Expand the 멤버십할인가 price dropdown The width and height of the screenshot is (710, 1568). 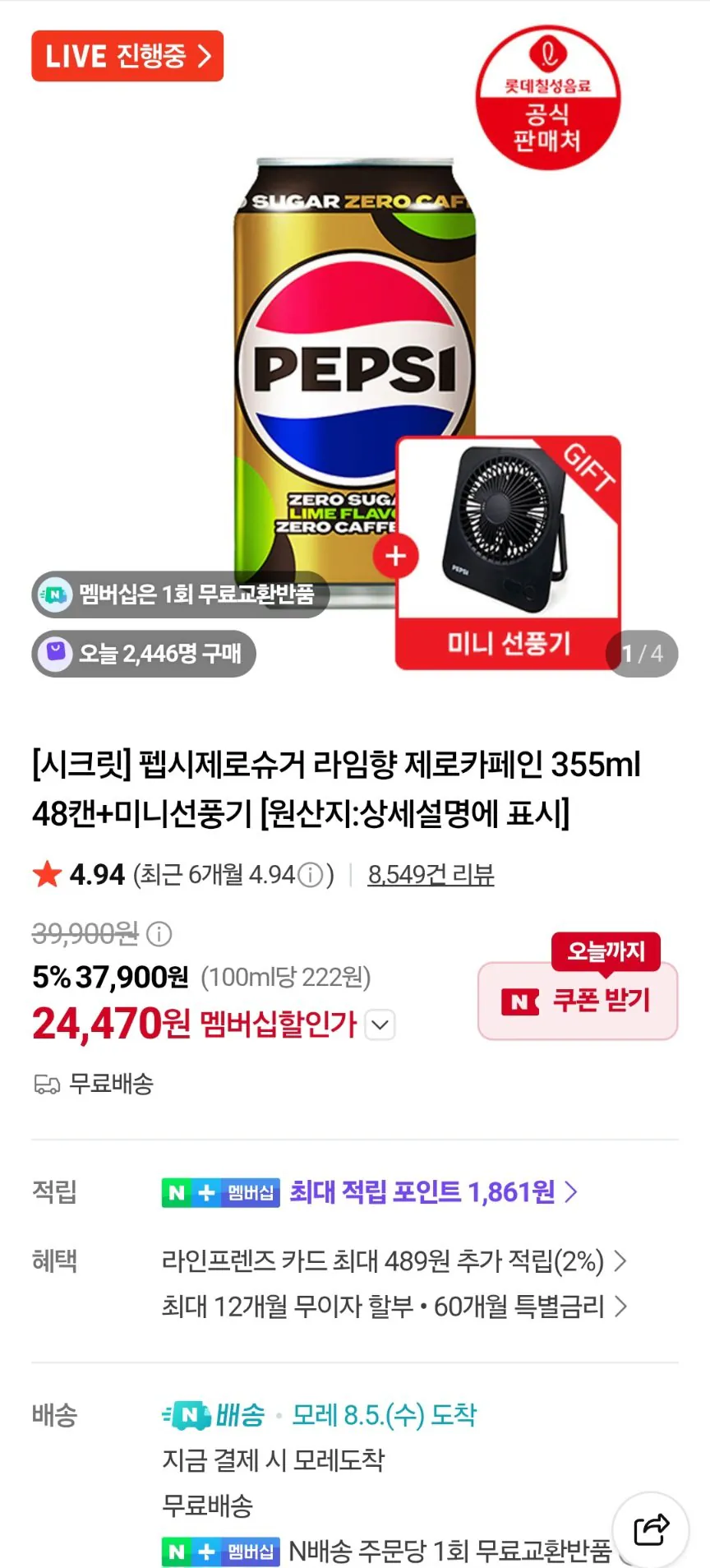[380, 1025]
